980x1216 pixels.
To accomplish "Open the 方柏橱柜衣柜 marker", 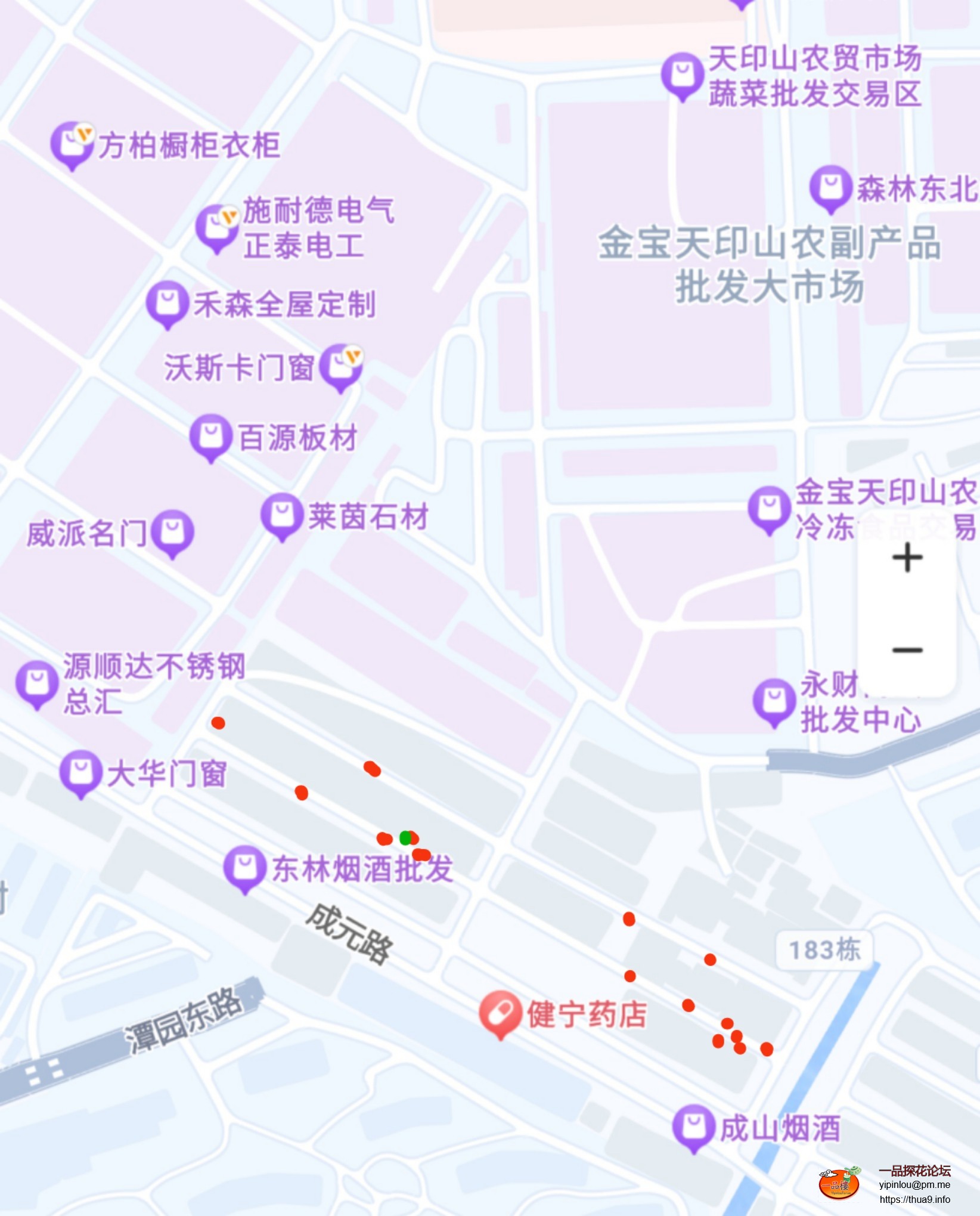I will [72, 143].
